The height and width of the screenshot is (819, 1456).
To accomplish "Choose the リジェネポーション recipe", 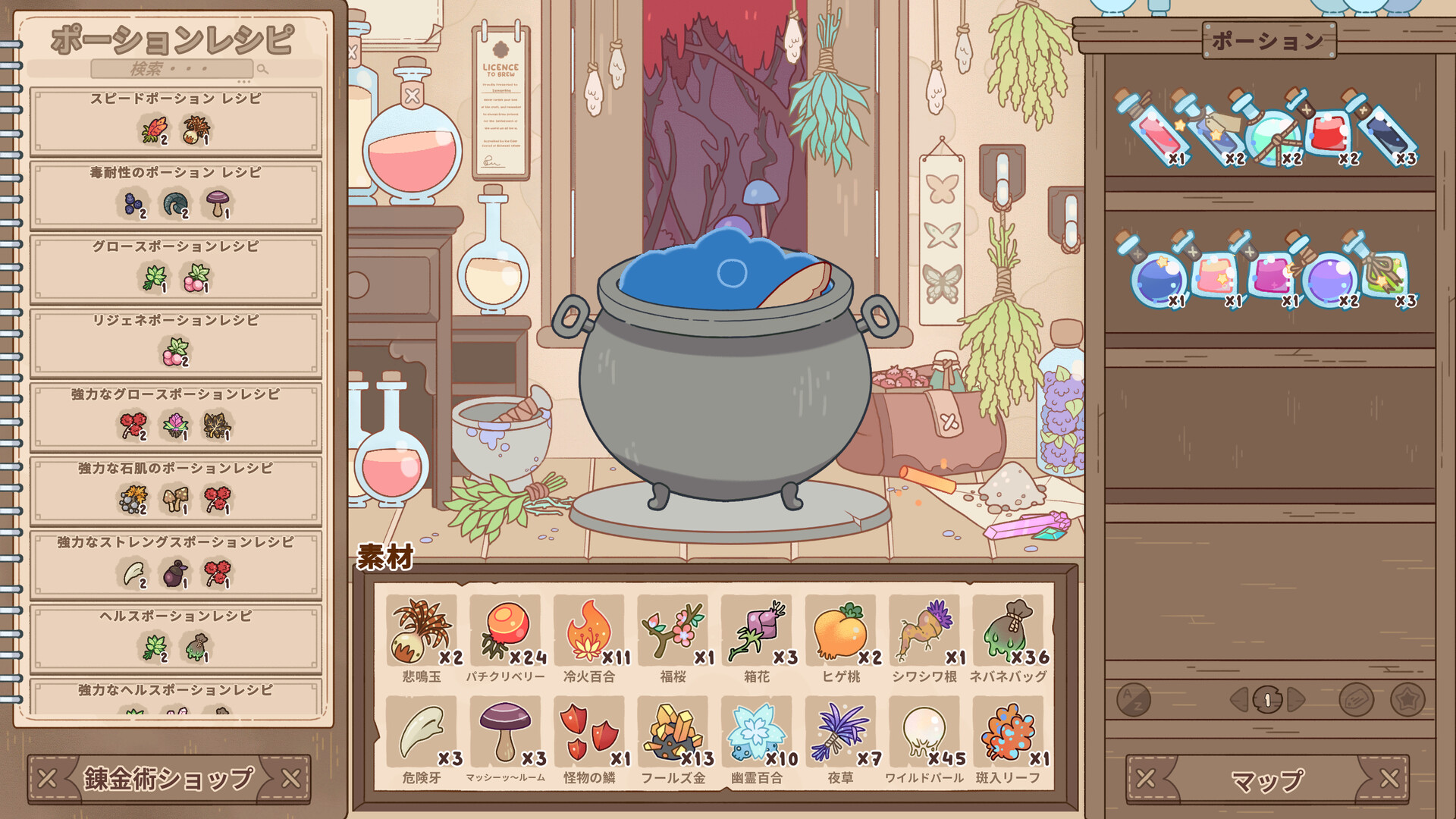I will coord(176,343).
